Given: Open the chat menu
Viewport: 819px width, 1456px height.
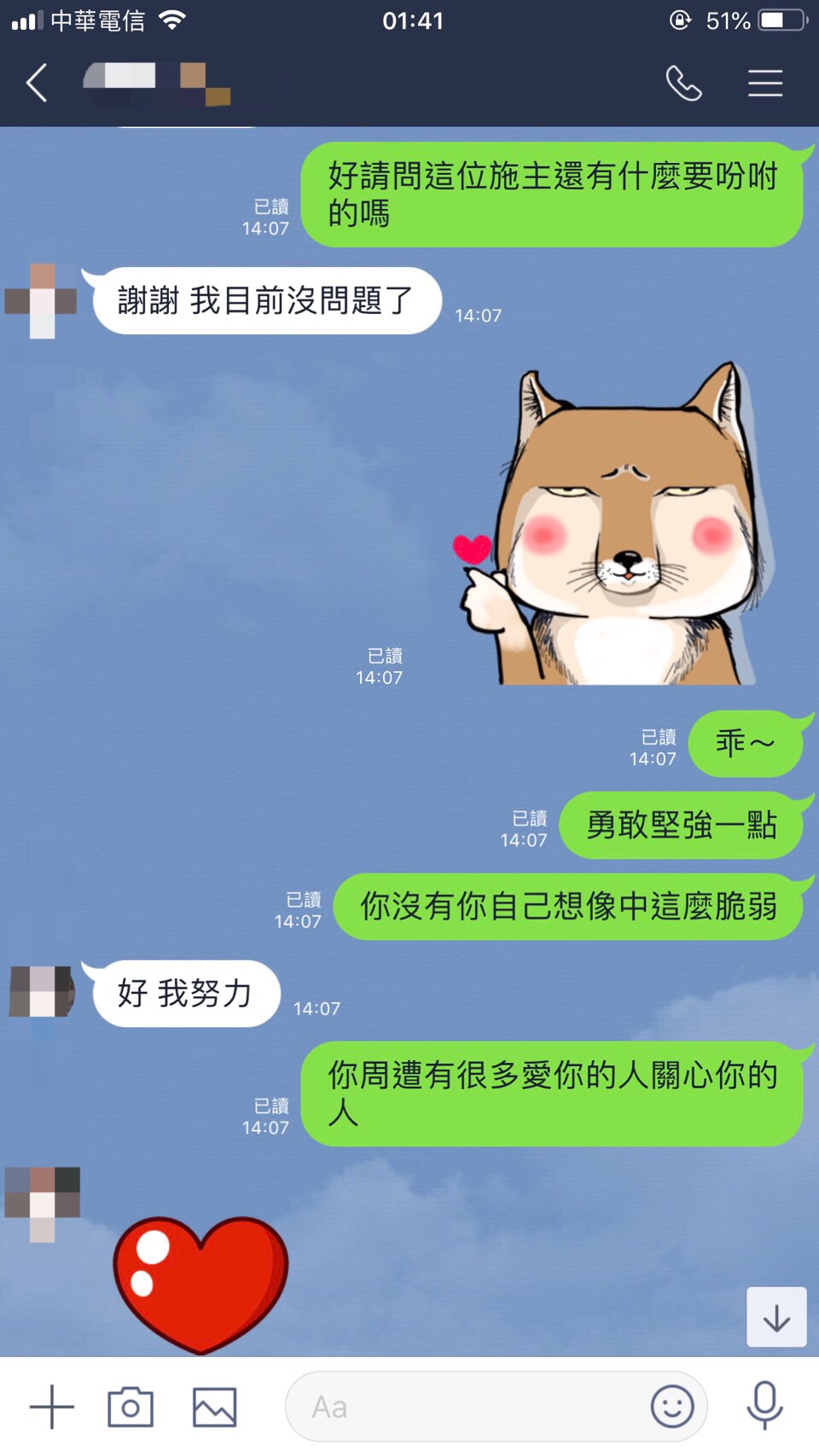Looking at the screenshot, I should (765, 83).
